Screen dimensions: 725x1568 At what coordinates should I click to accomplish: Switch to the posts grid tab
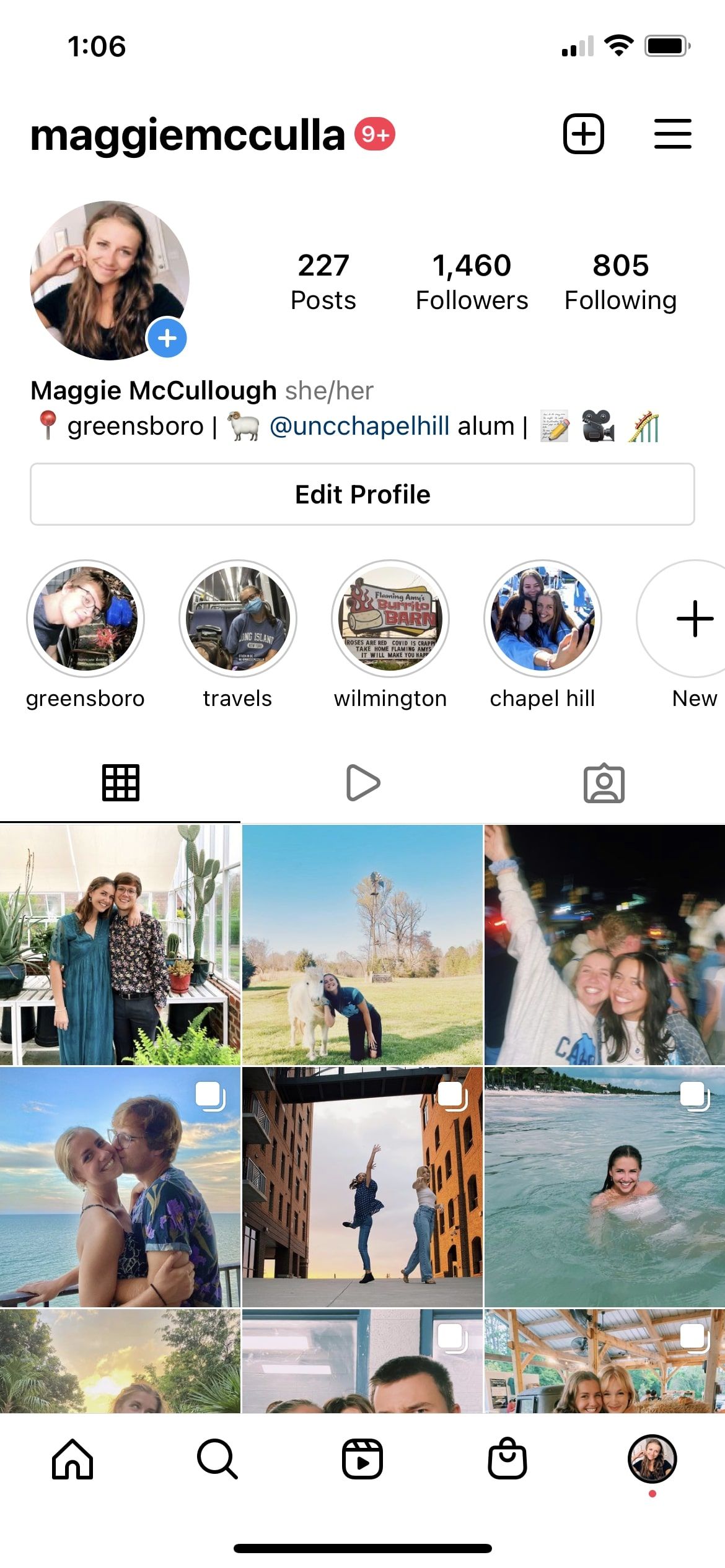pos(121,783)
